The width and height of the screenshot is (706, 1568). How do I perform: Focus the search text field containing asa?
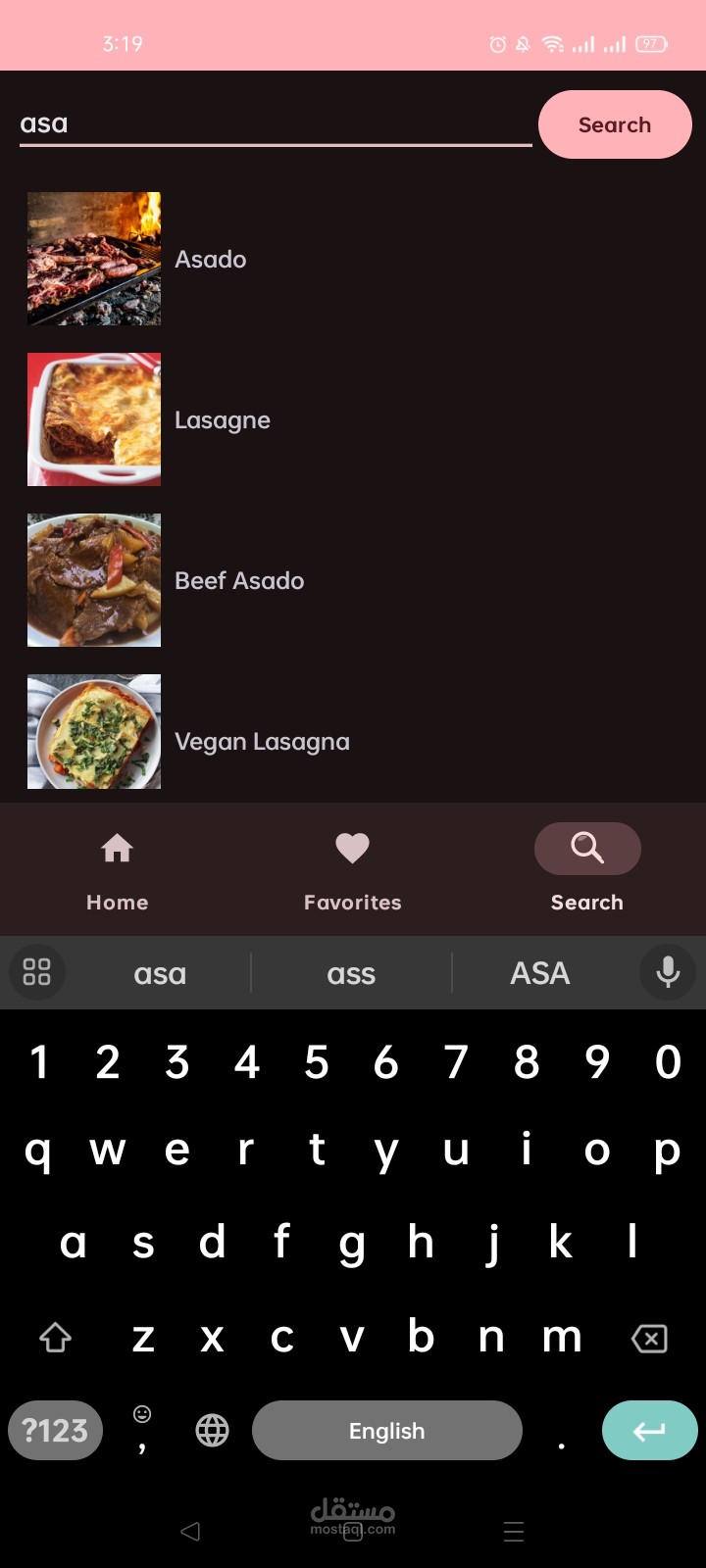275,124
